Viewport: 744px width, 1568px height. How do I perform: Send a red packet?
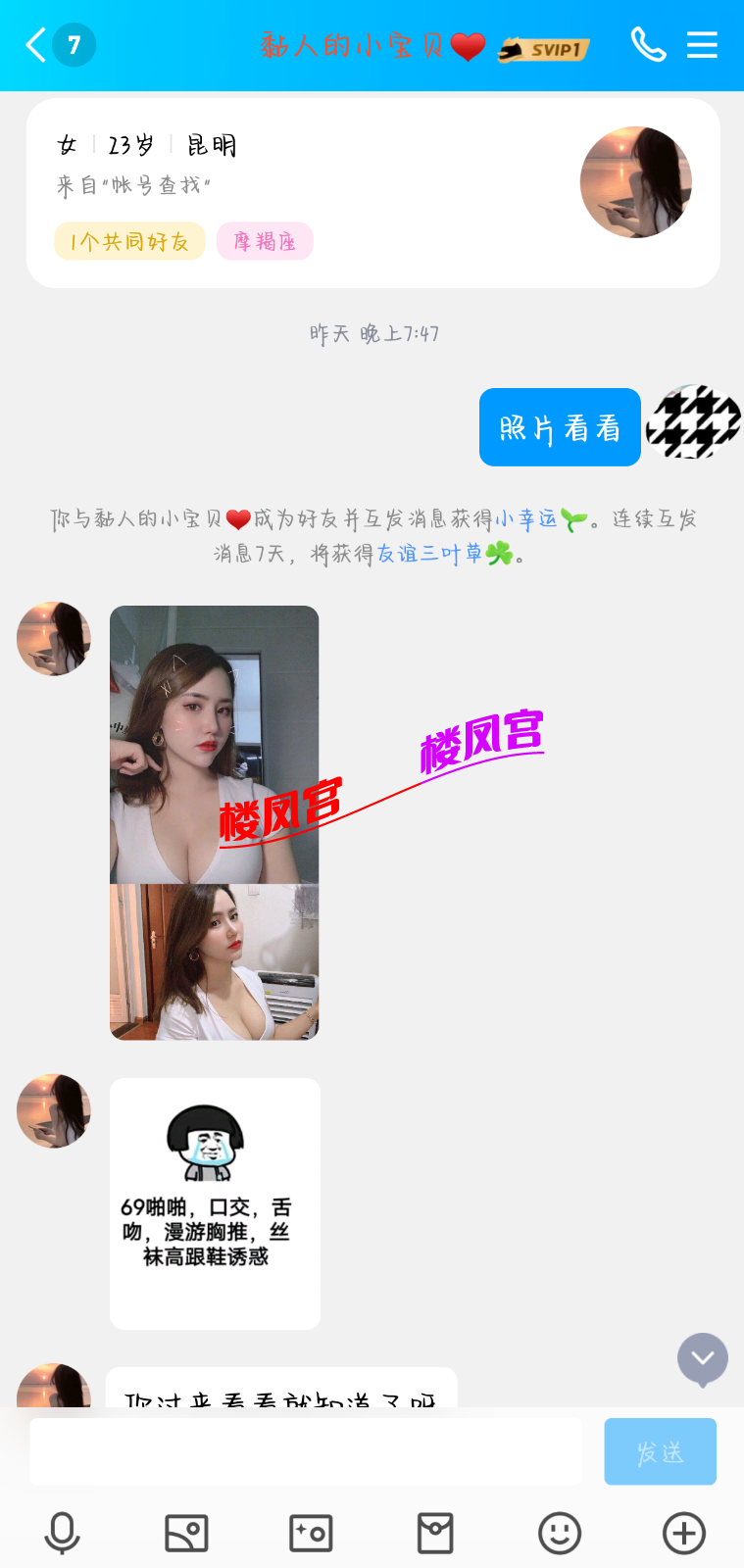[435, 1533]
